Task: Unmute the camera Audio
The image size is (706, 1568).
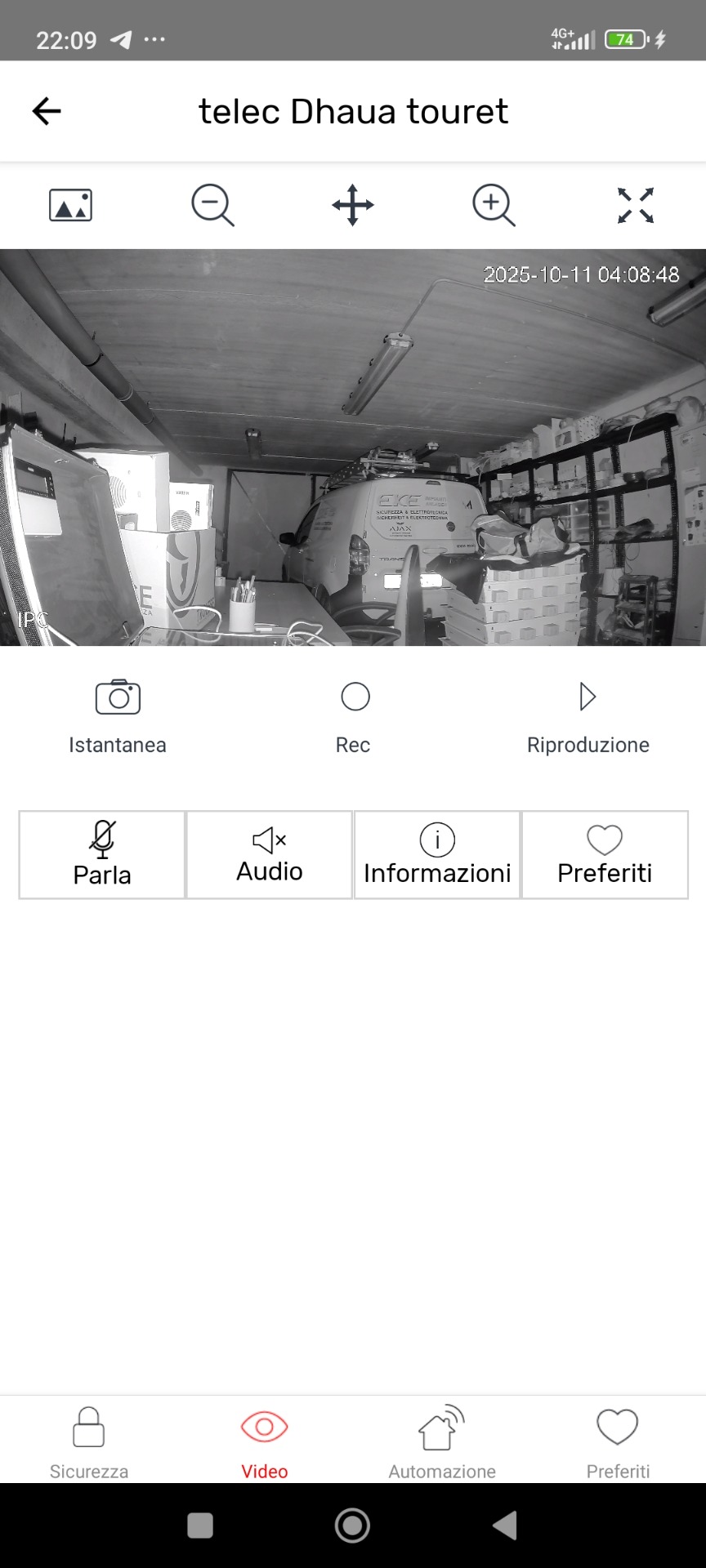Action: [x=270, y=855]
